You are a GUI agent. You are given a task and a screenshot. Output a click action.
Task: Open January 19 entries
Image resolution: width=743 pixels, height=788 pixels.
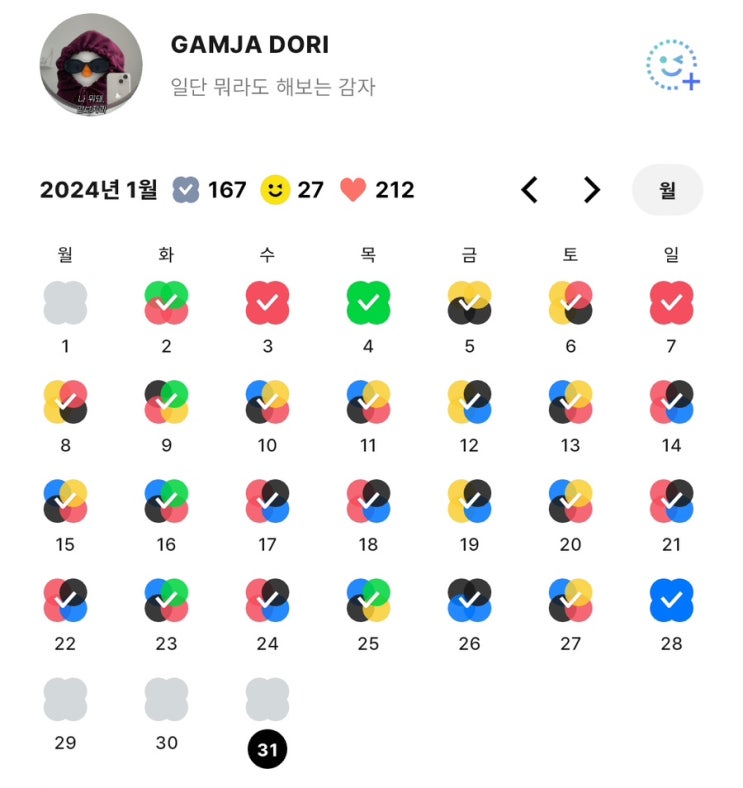tap(469, 501)
